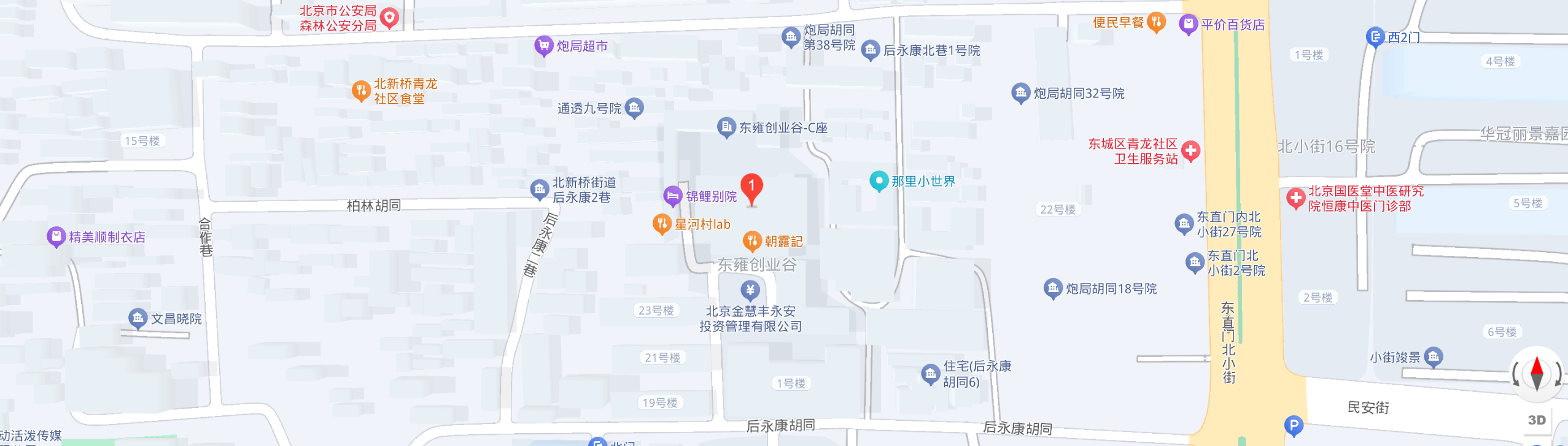
Task: Select the 北新桥青龙社区食堂 marker
Action: pos(361,91)
